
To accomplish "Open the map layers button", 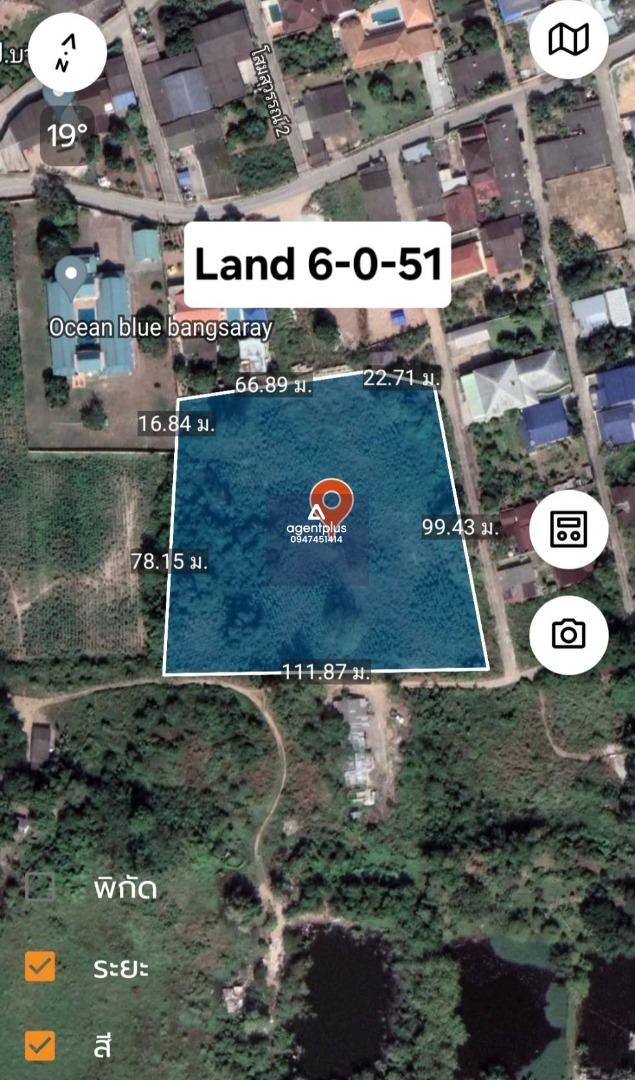I will [x=569, y=39].
